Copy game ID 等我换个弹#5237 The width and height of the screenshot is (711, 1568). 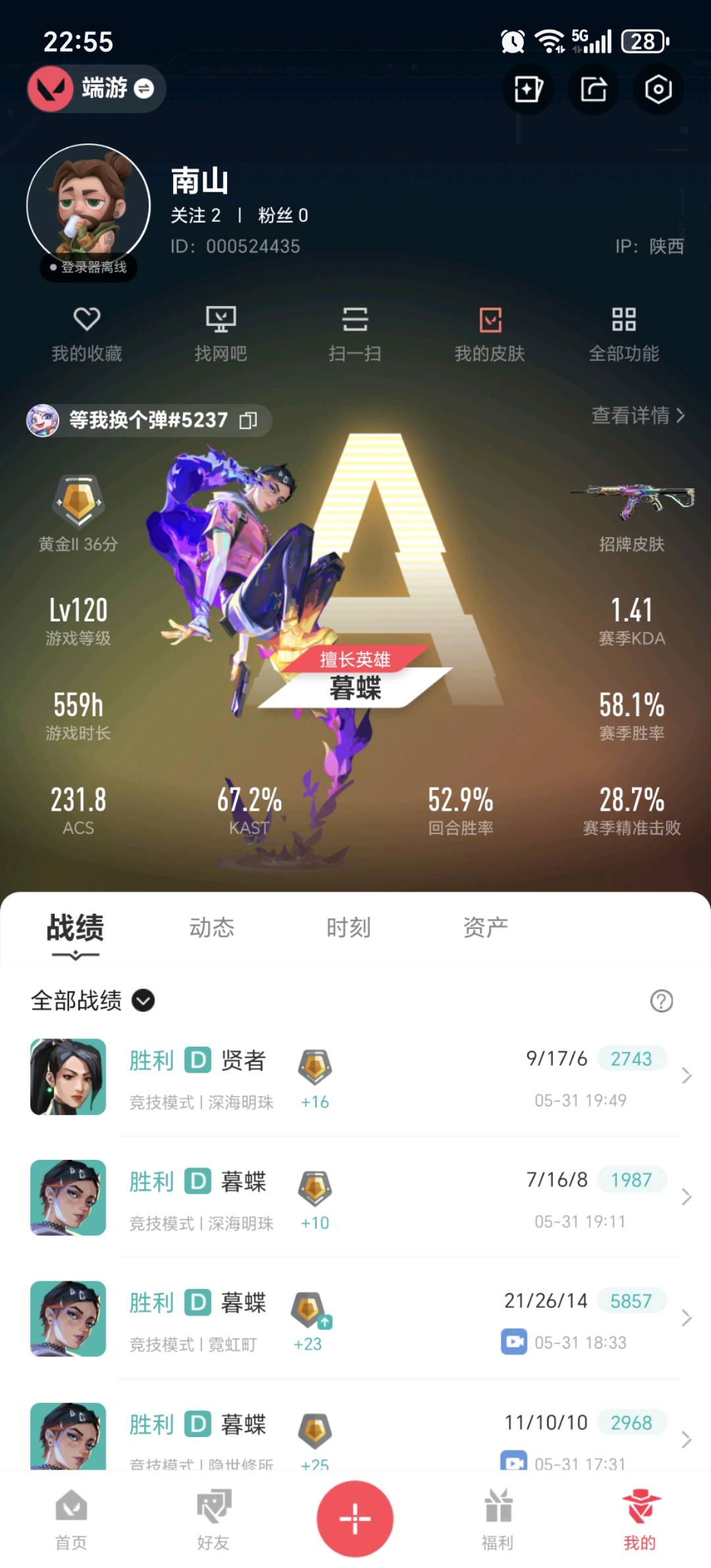click(x=248, y=420)
